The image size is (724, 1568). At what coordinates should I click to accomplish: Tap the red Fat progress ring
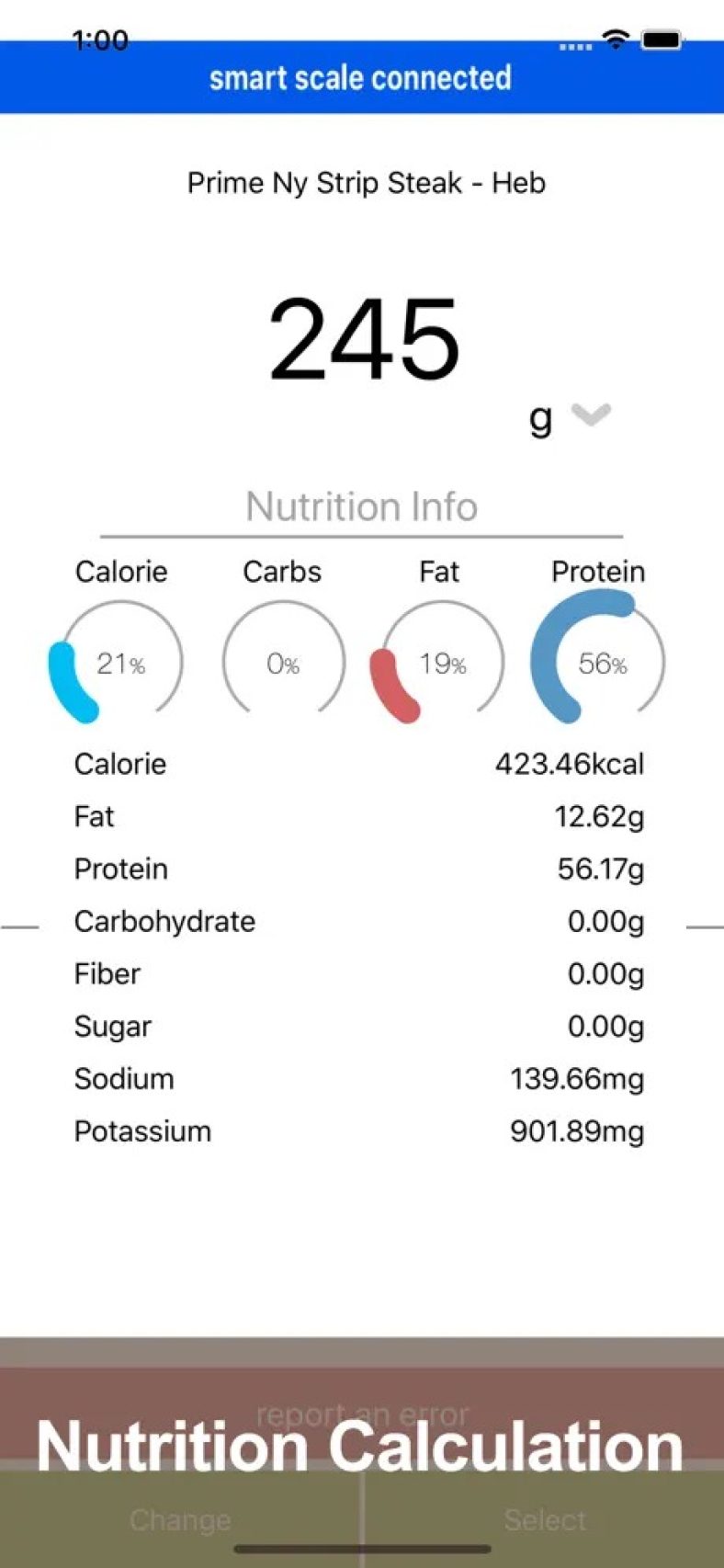point(439,663)
